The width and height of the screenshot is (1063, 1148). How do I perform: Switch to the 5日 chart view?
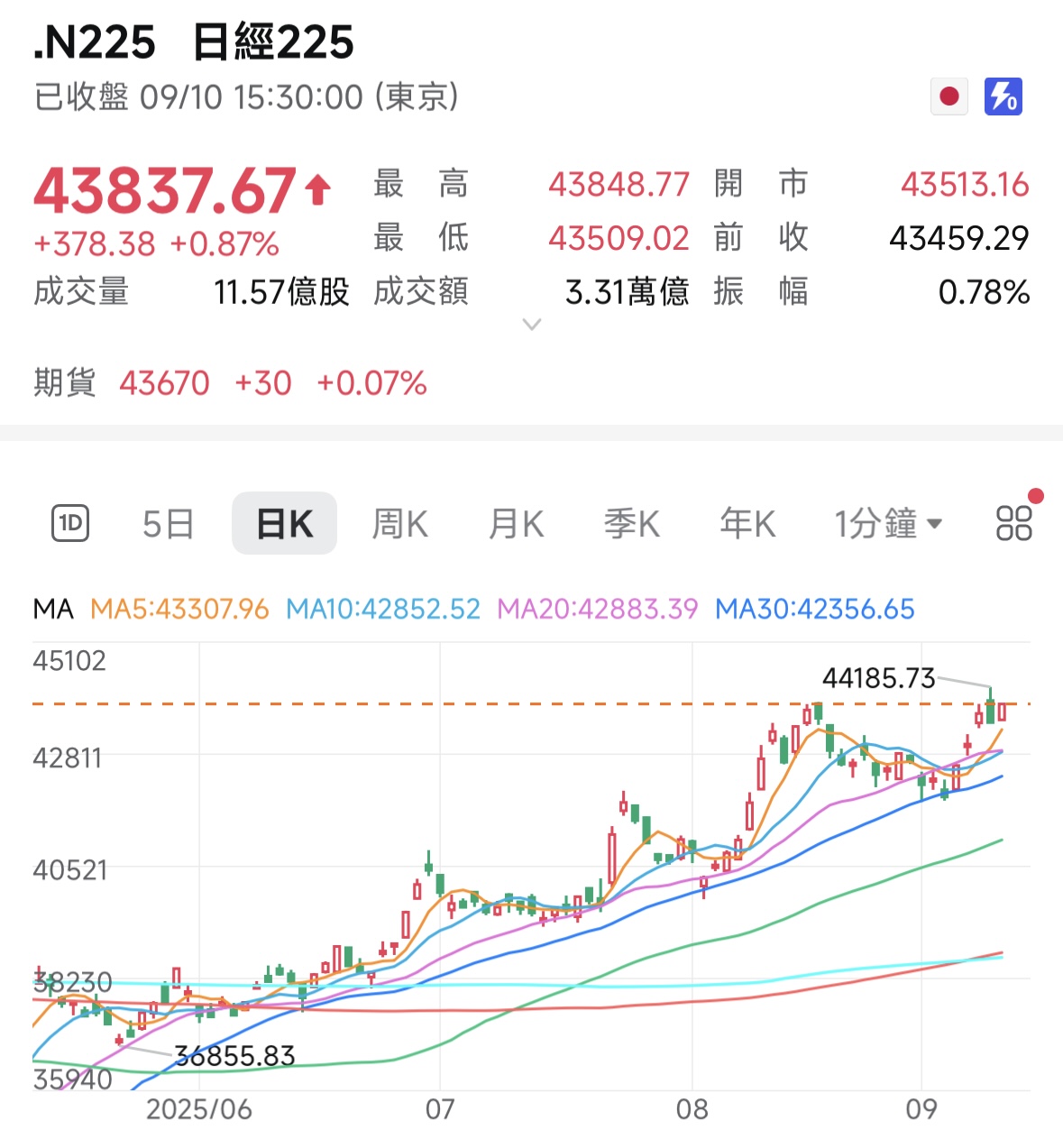click(x=169, y=523)
